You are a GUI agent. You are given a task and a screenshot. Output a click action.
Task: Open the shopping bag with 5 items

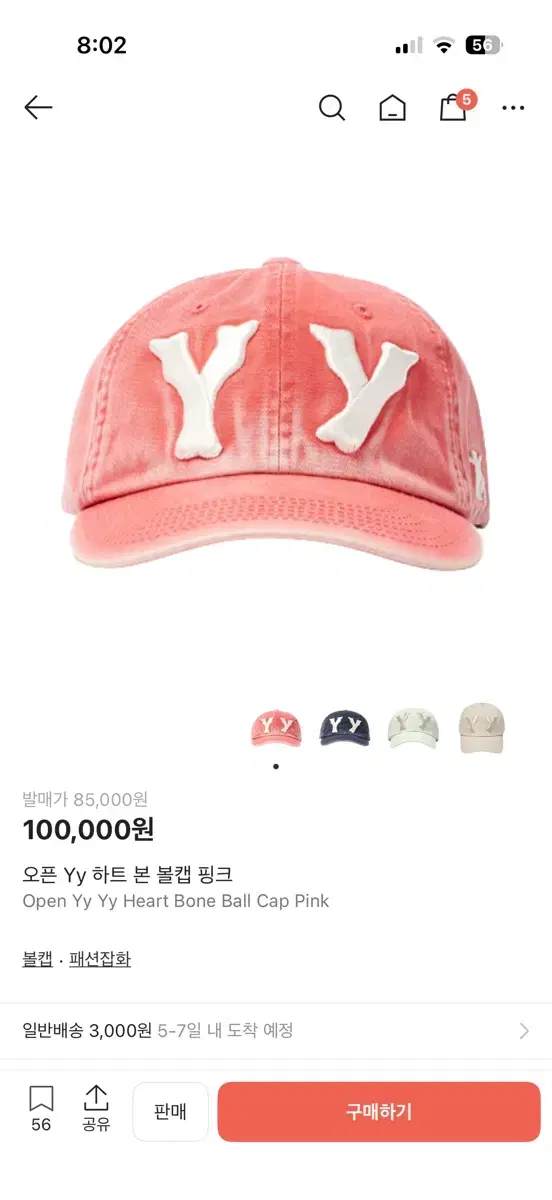coord(456,106)
